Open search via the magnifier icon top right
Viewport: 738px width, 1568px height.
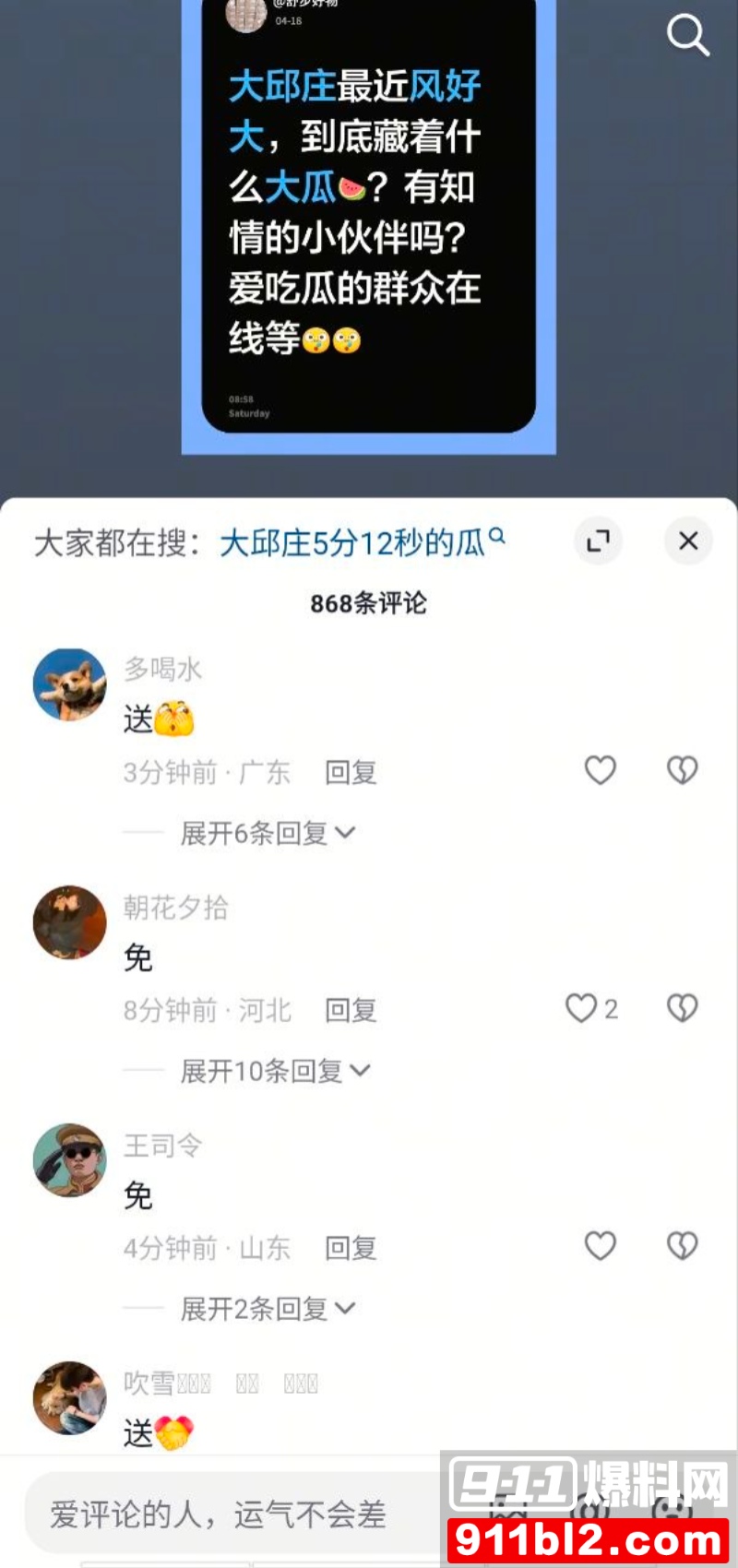coord(688,36)
